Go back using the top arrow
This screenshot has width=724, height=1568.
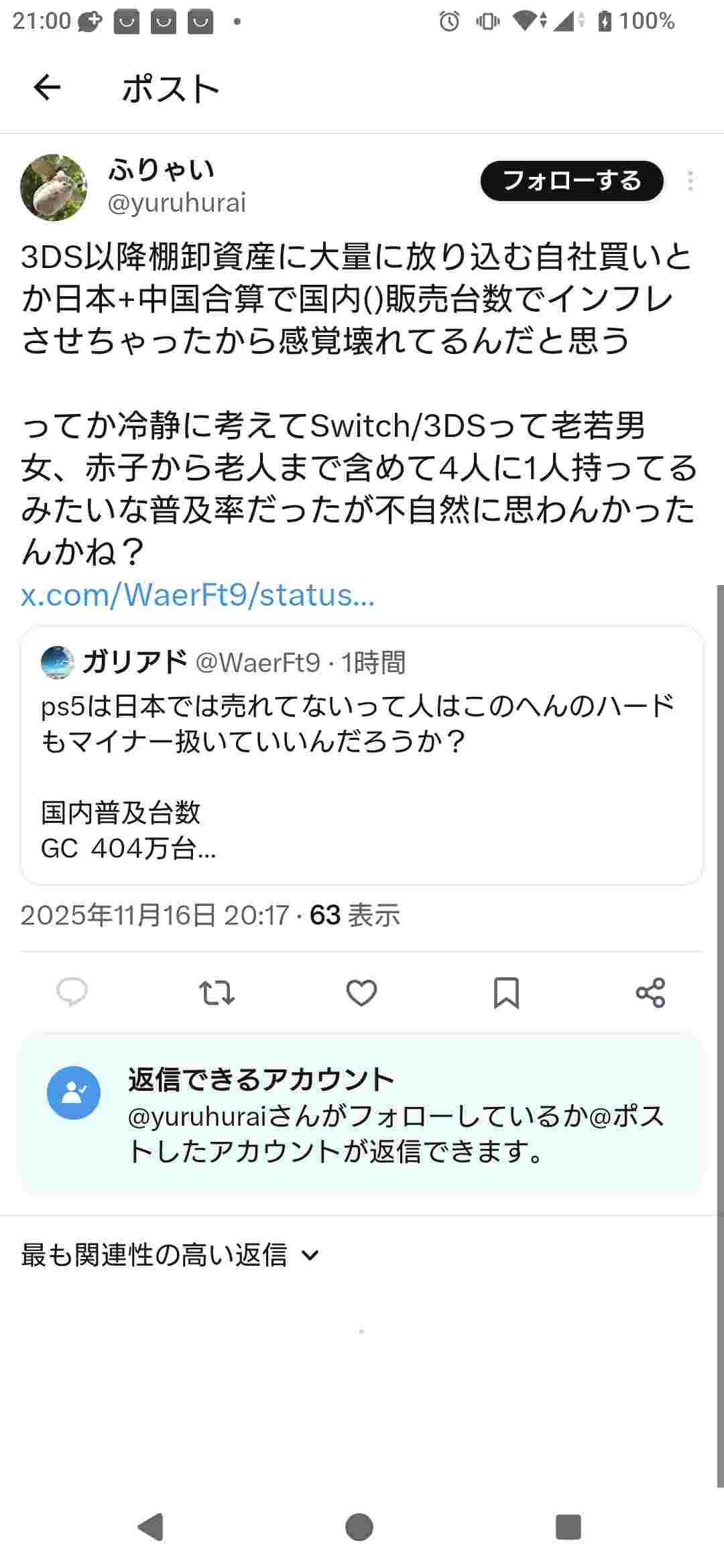point(47,88)
